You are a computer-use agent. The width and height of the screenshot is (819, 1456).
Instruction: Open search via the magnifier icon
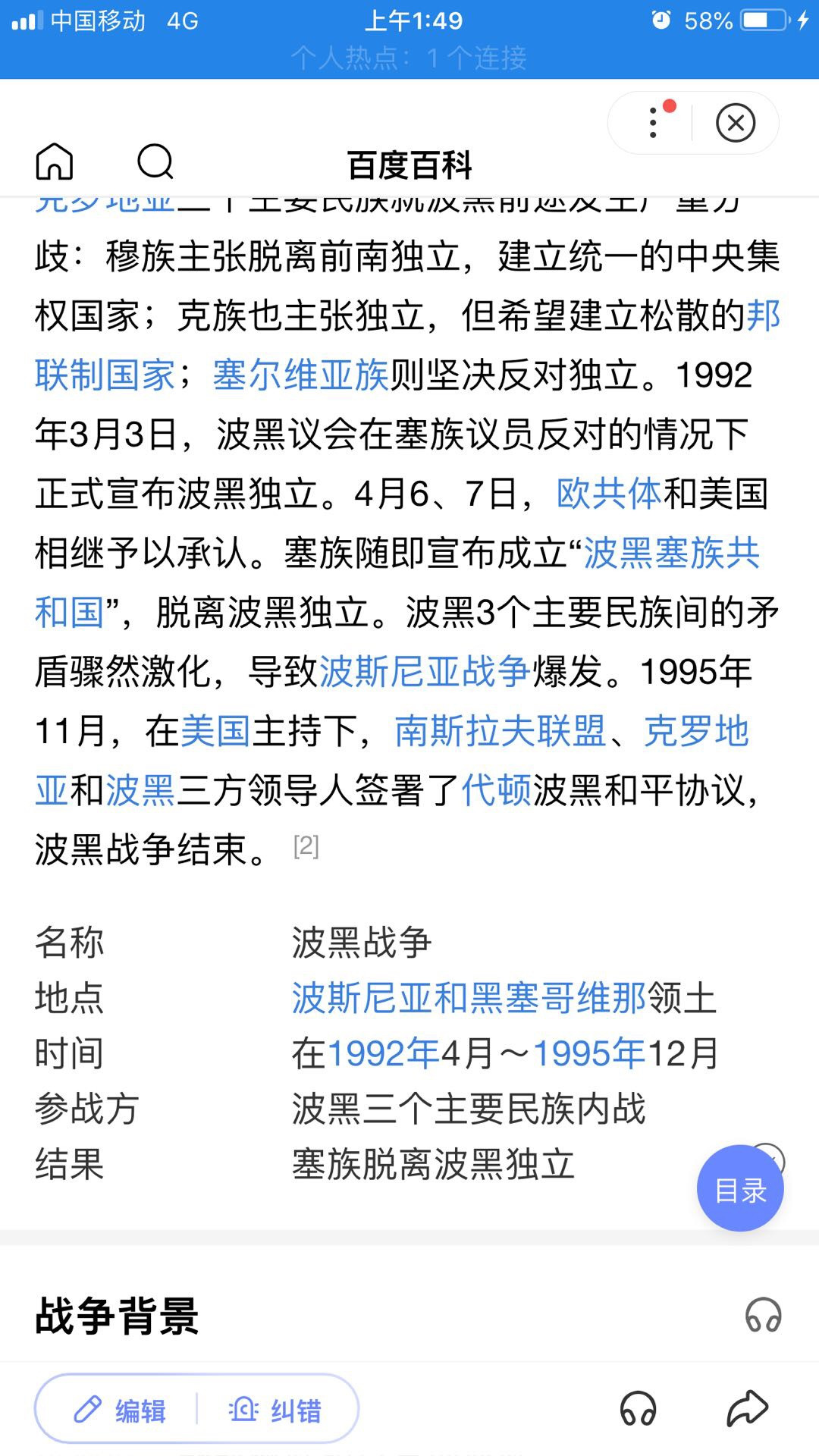click(x=155, y=162)
